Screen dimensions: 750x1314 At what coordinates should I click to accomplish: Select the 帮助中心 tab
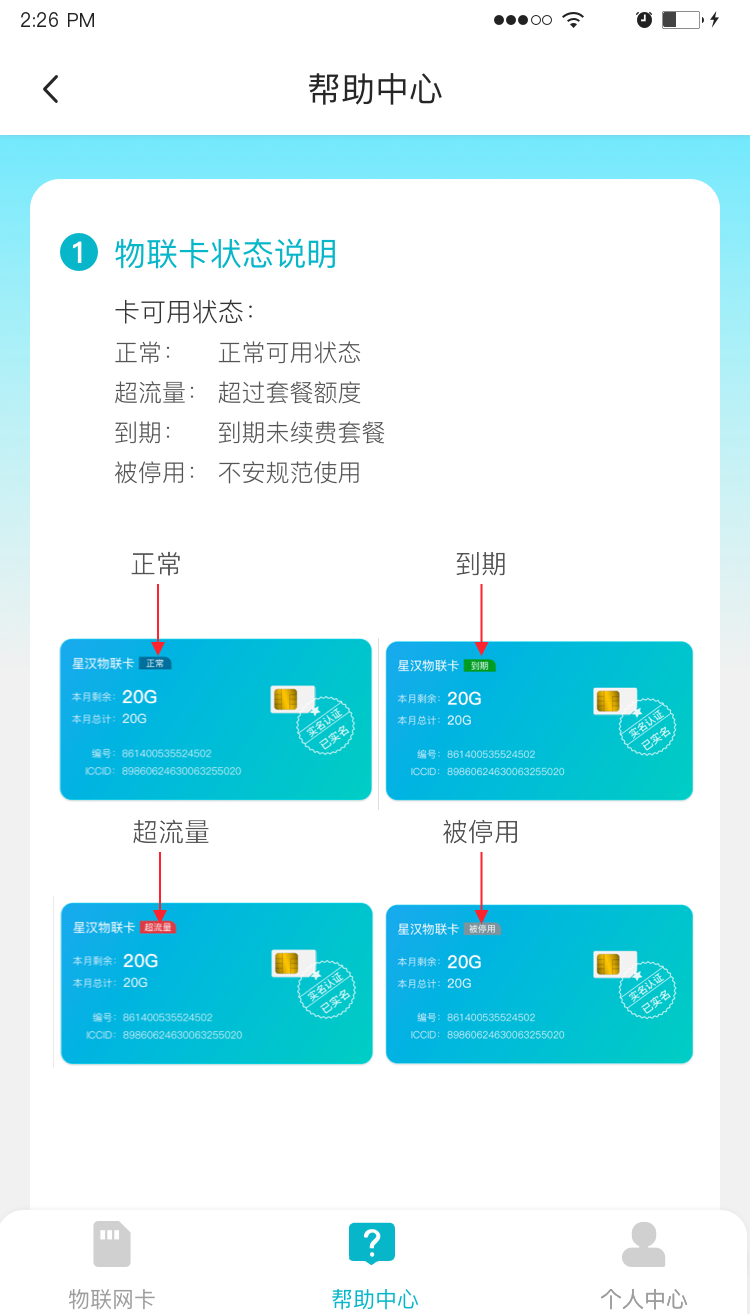374,1262
